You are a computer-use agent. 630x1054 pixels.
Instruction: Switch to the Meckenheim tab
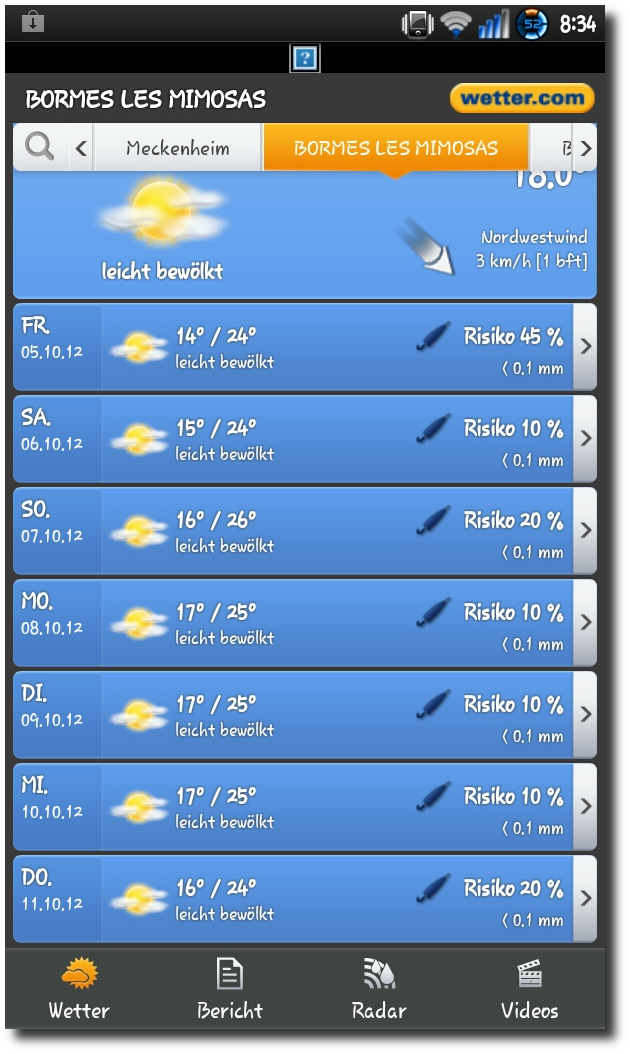point(178,148)
